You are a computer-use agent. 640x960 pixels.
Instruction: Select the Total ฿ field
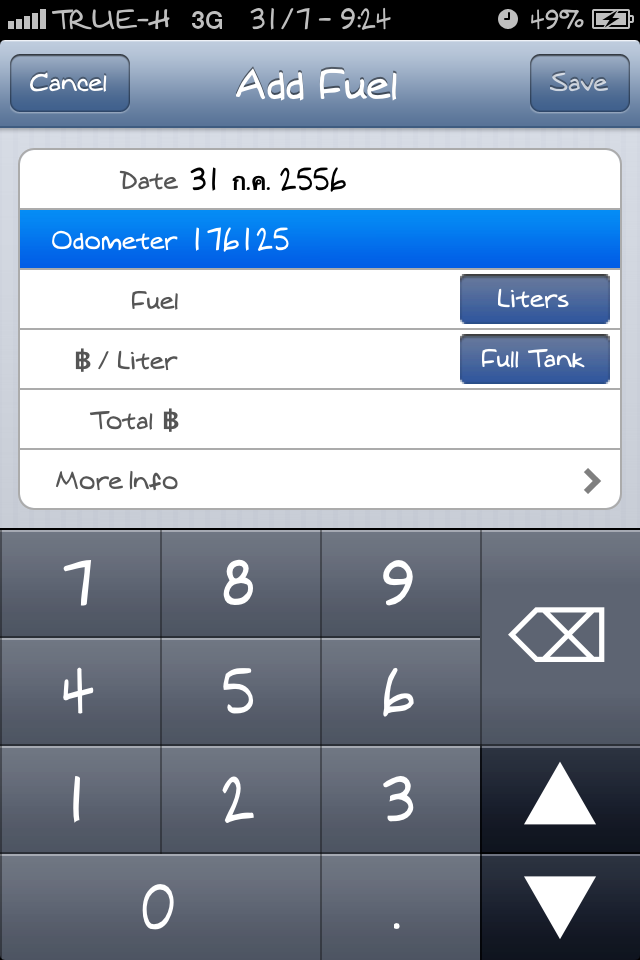coord(320,420)
